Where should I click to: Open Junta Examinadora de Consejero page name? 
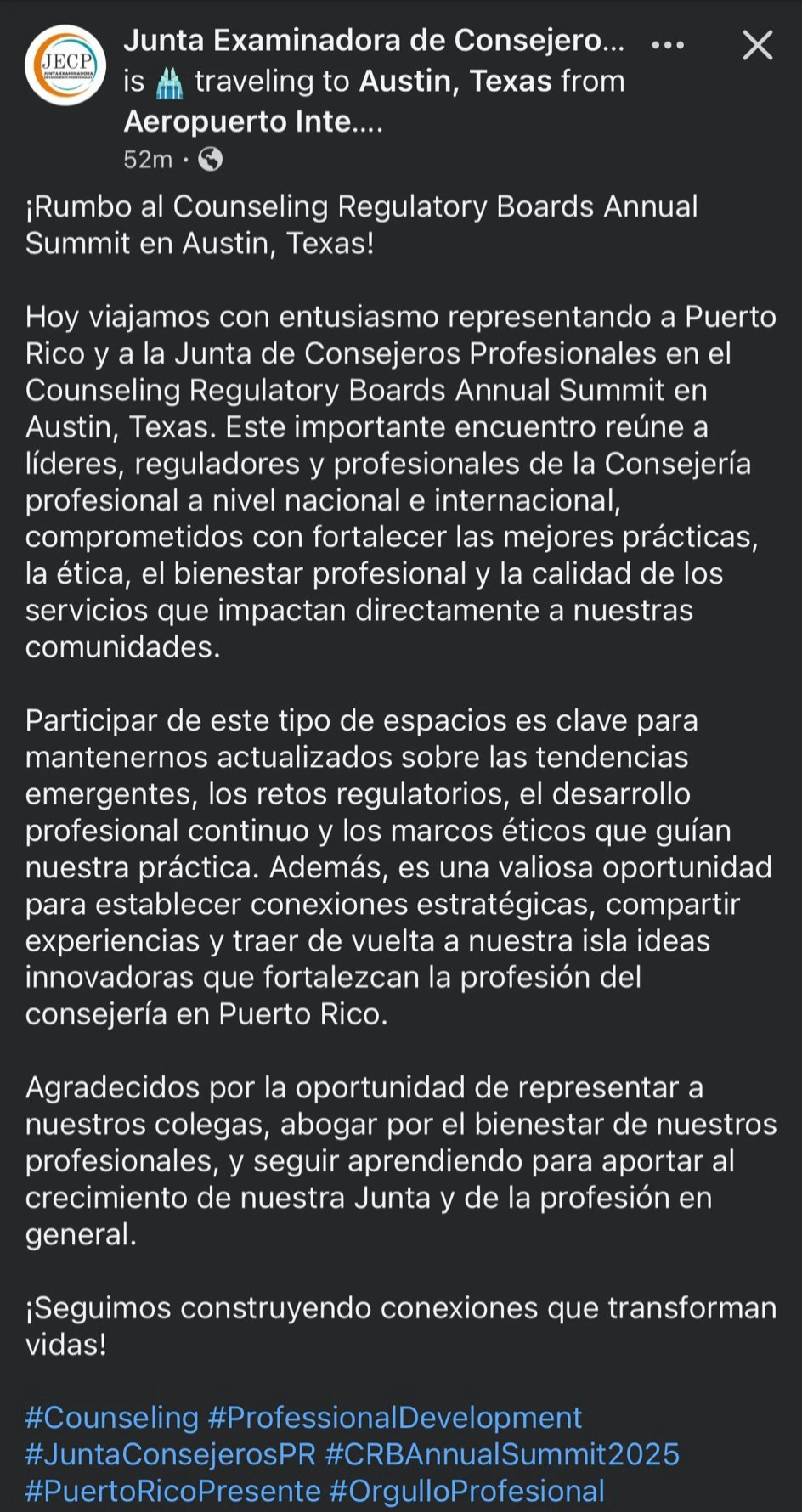click(374, 40)
